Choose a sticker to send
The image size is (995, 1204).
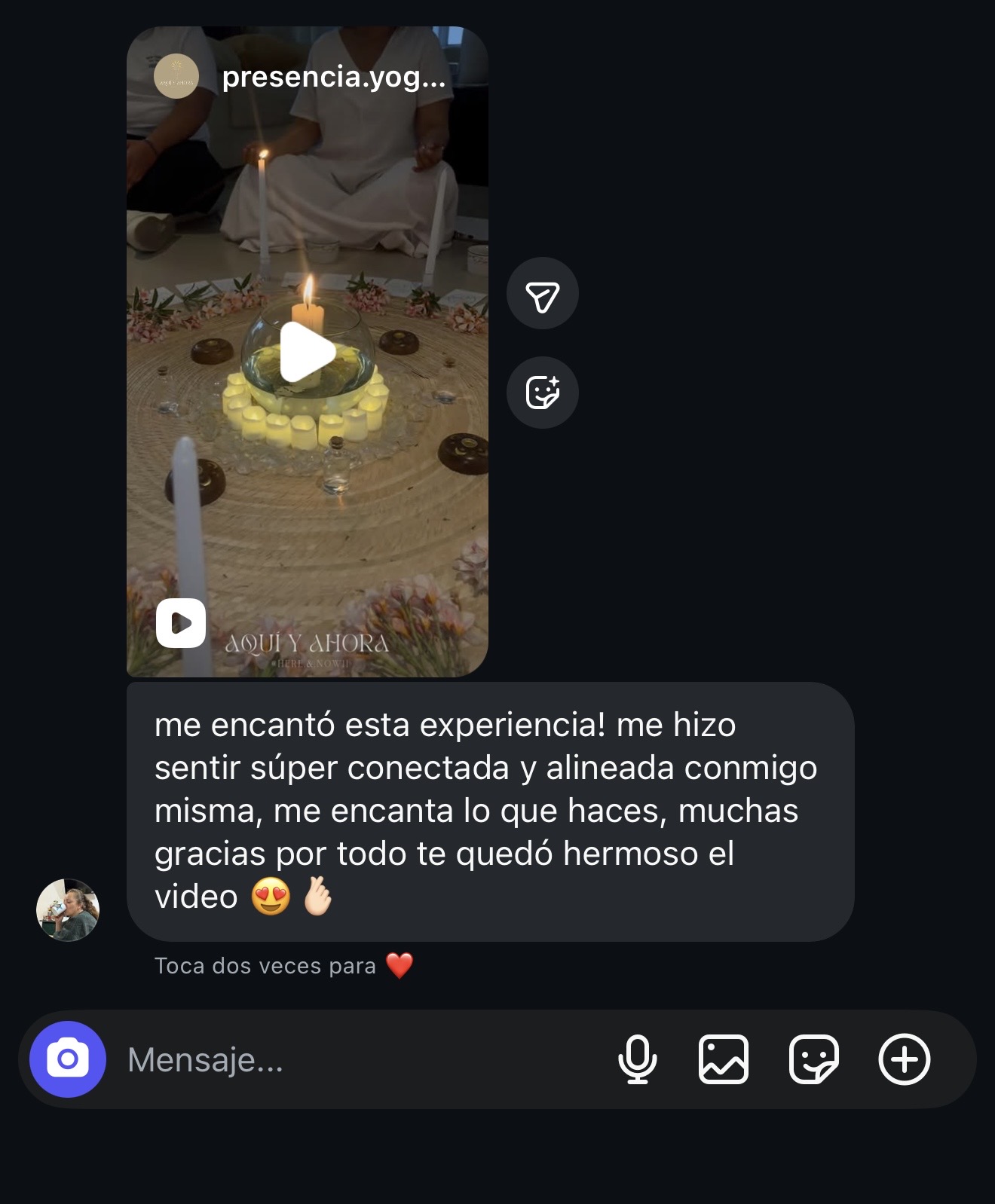pyautogui.click(x=813, y=1059)
